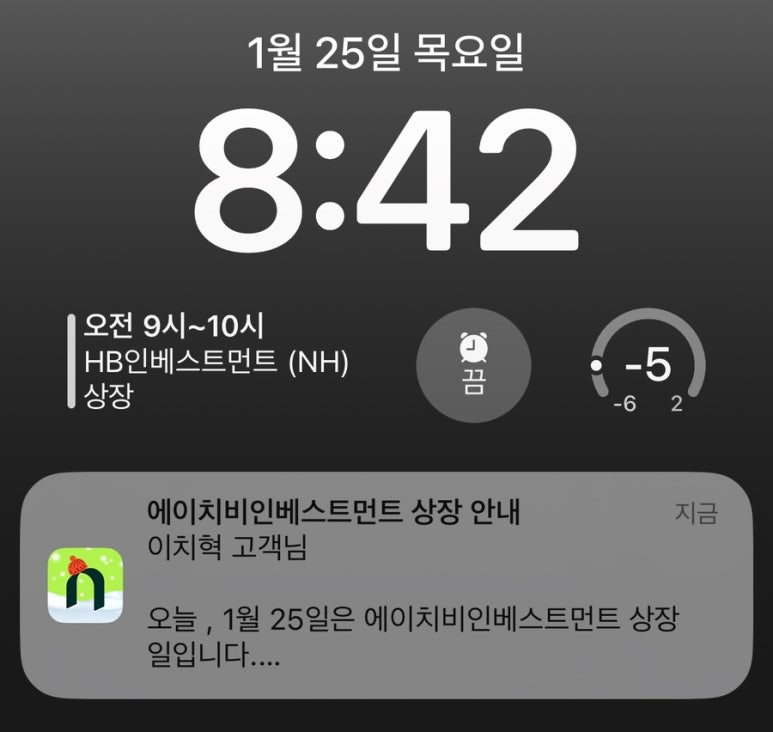Open the 에이치비인베스트먼트 상장 안내 notification
Viewport: 773px width, 732px height.
386,586
